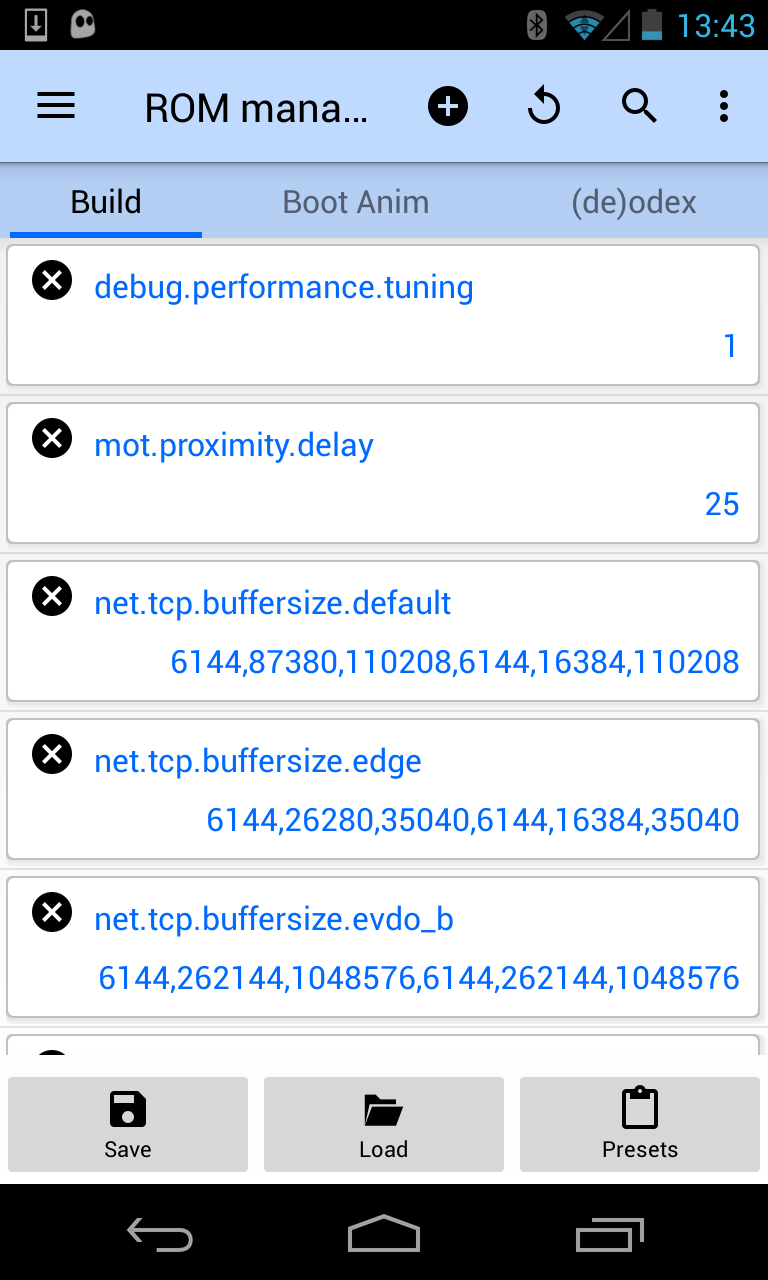Delete the debug.performance.tuning property
The image size is (768, 1280).
[x=52, y=281]
